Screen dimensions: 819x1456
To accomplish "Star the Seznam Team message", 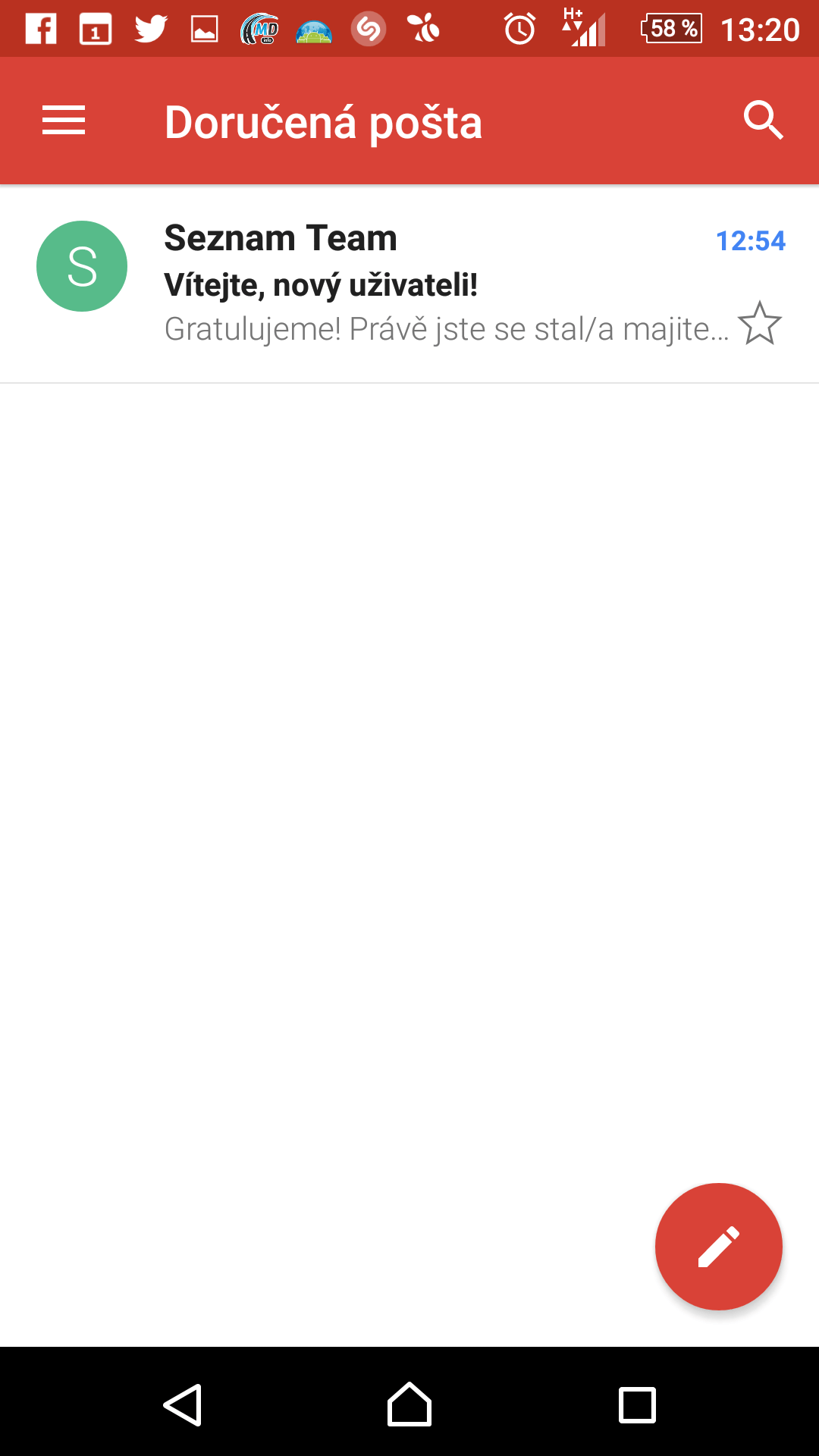I will pos(759,324).
